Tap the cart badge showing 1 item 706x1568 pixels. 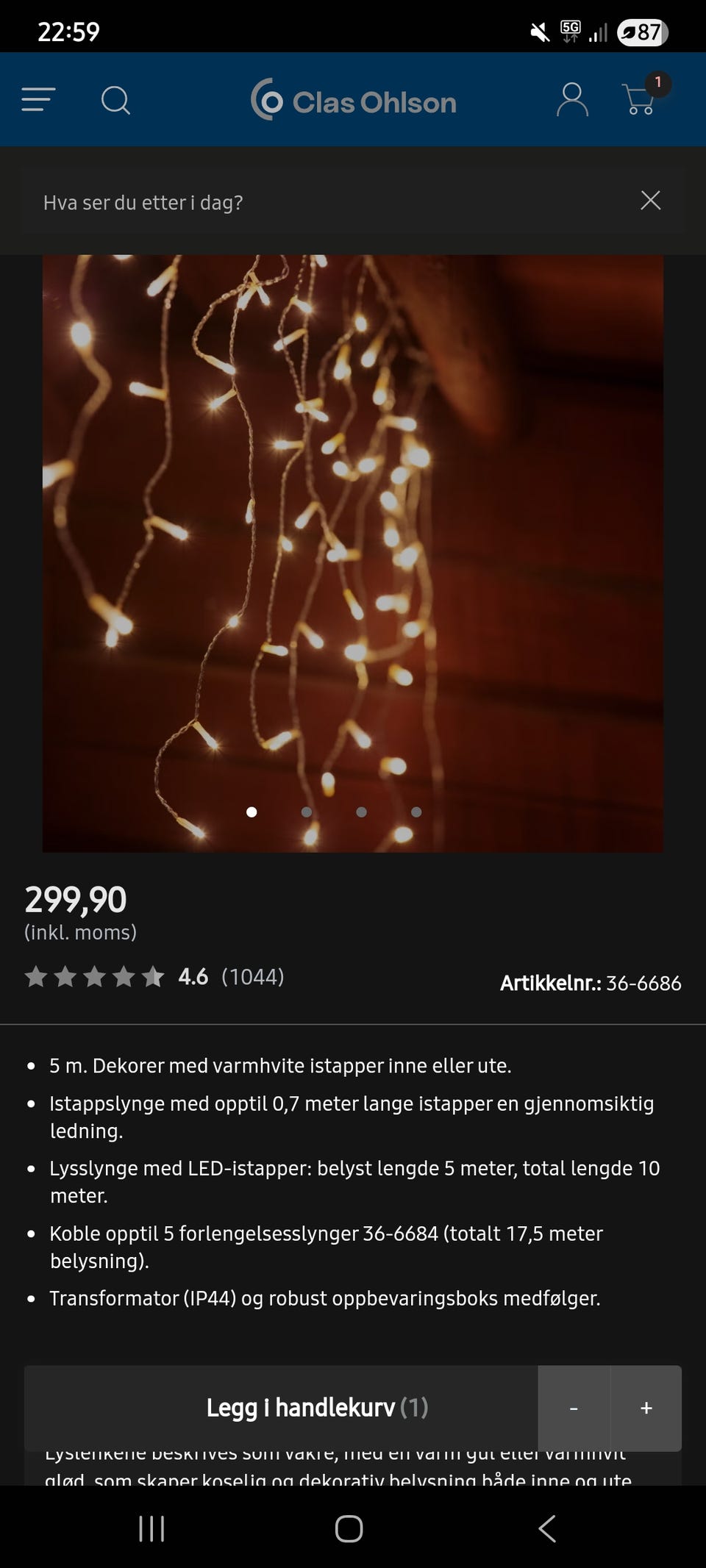(x=660, y=83)
